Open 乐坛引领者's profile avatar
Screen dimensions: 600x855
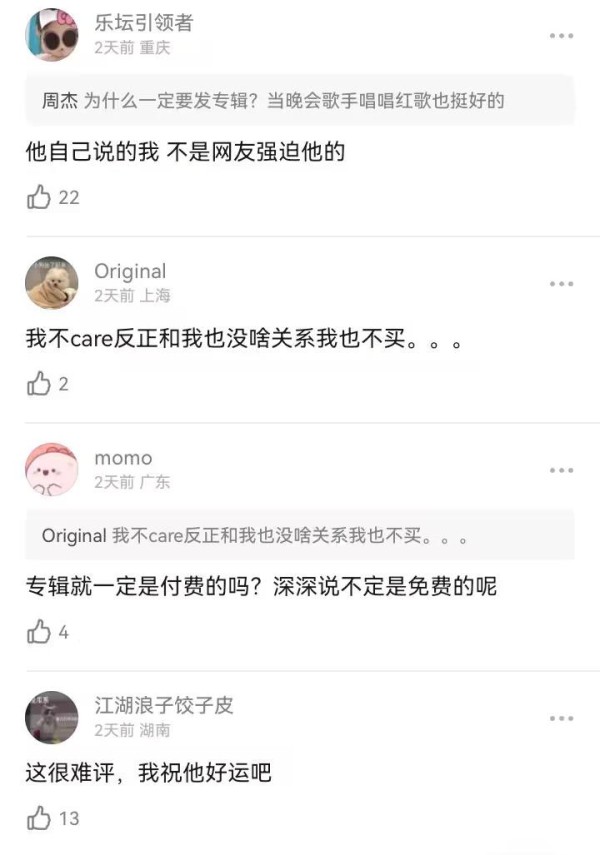pos(51,35)
